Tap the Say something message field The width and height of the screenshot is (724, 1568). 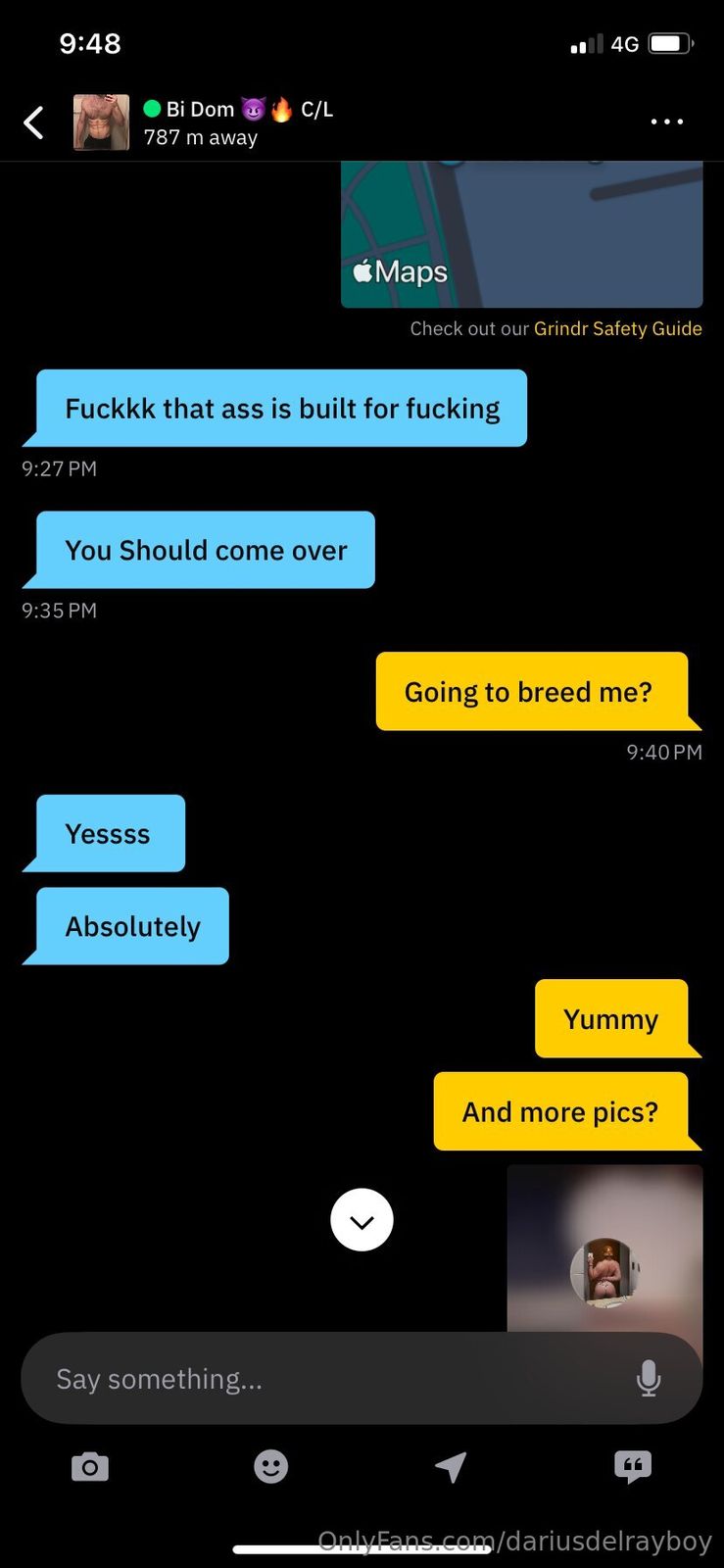pyautogui.click(x=323, y=1379)
